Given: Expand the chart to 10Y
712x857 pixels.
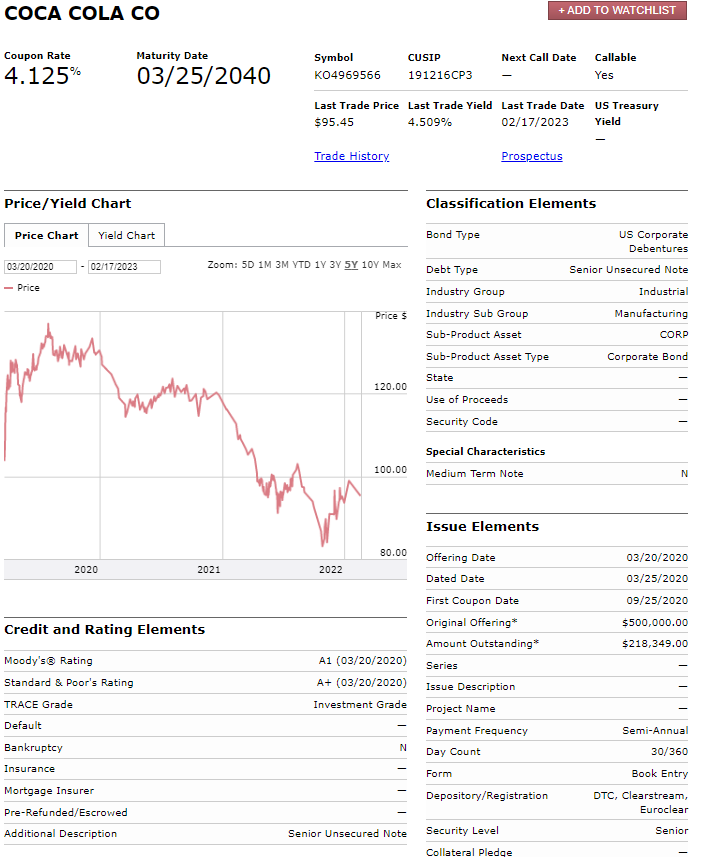Looking at the screenshot, I should [x=369, y=265].
